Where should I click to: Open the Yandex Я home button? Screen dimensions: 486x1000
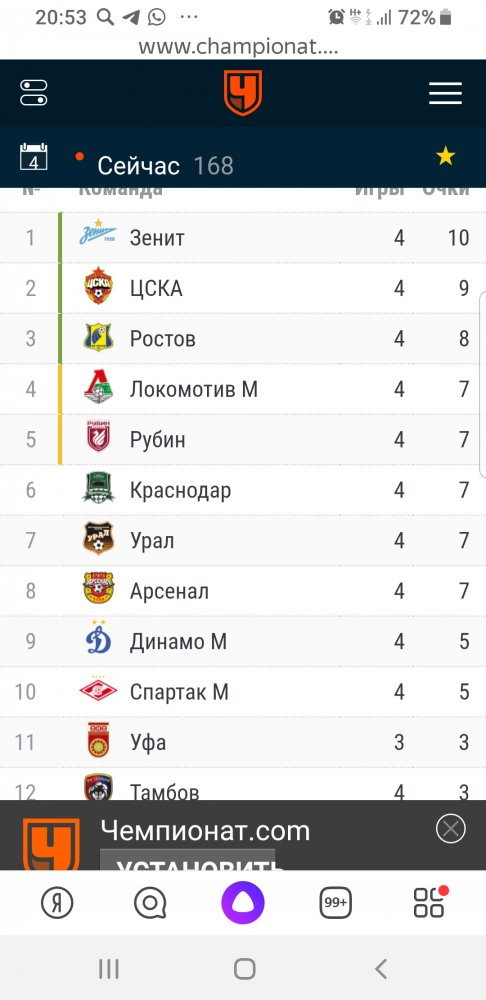click(x=57, y=903)
